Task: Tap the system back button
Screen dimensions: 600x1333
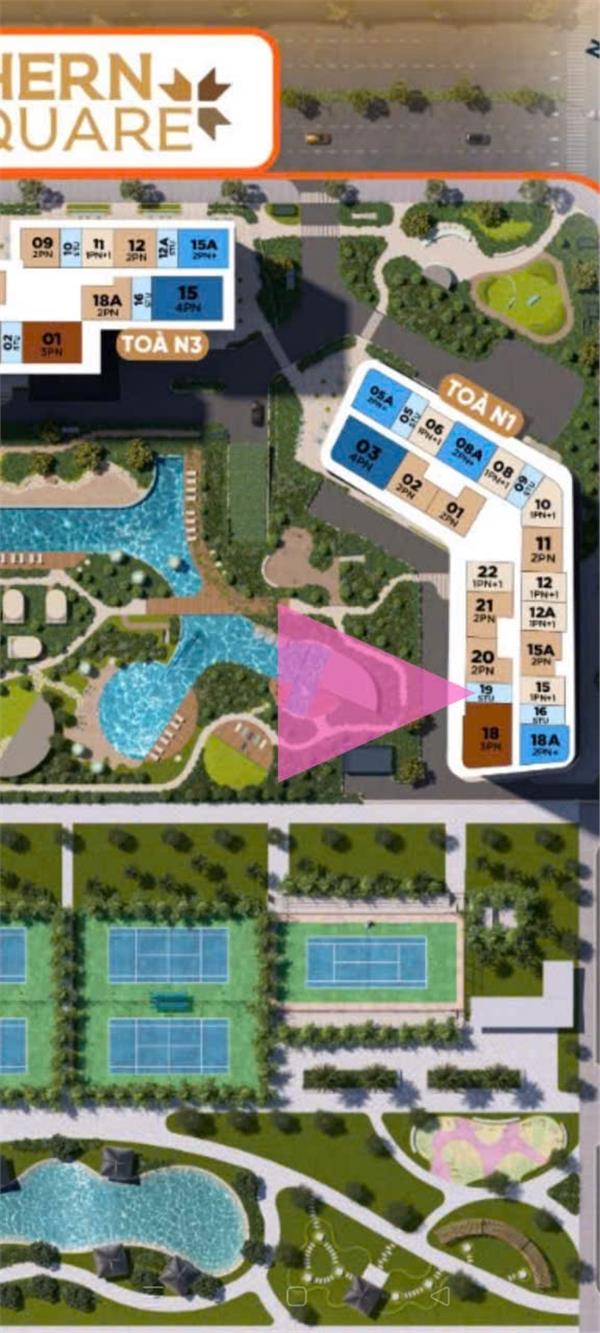Action: coord(439,1295)
